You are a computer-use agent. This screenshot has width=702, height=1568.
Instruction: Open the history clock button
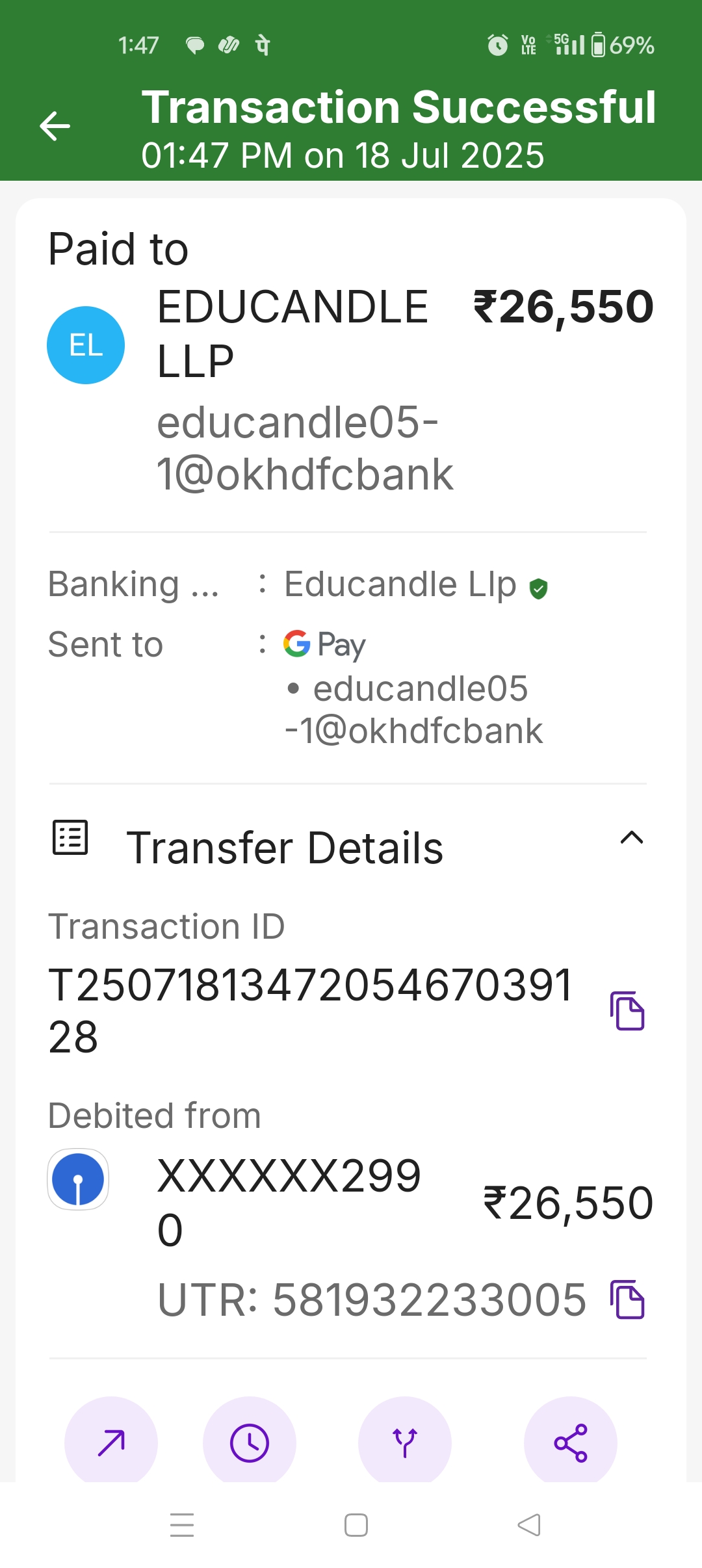pyautogui.click(x=250, y=1443)
